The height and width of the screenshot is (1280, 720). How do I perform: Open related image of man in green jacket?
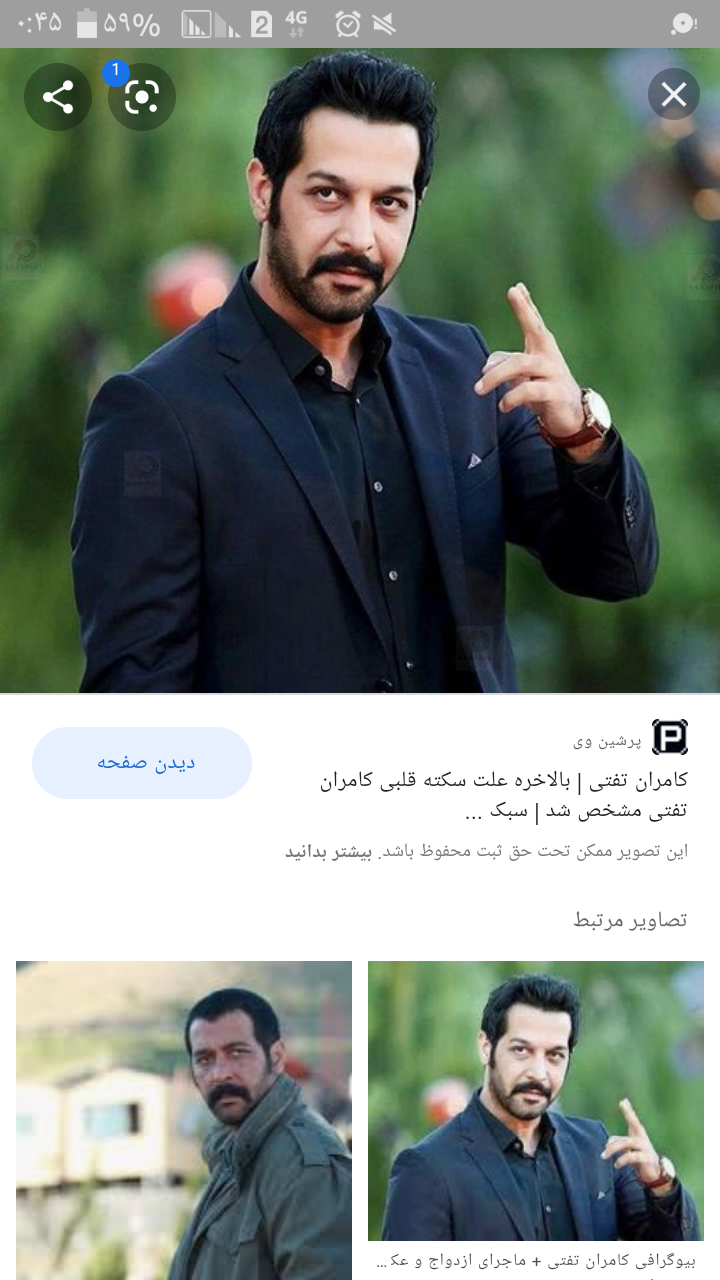pyautogui.click(x=184, y=1120)
